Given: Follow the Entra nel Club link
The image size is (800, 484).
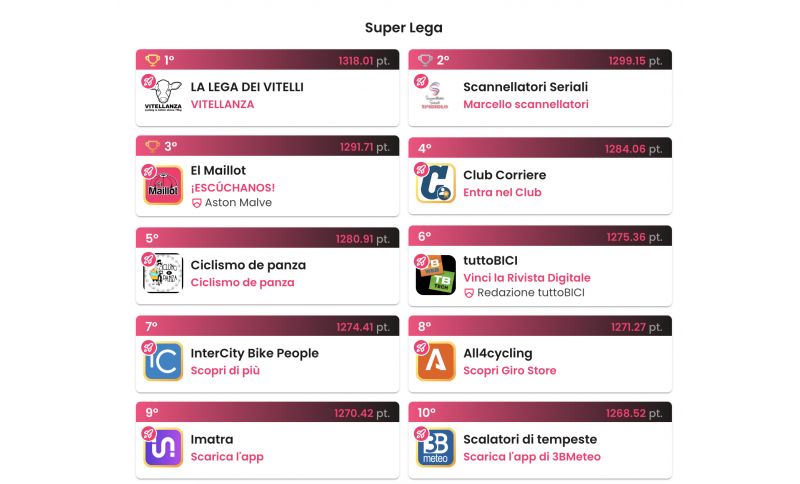Looking at the screenshot, I should coord(504,192).
